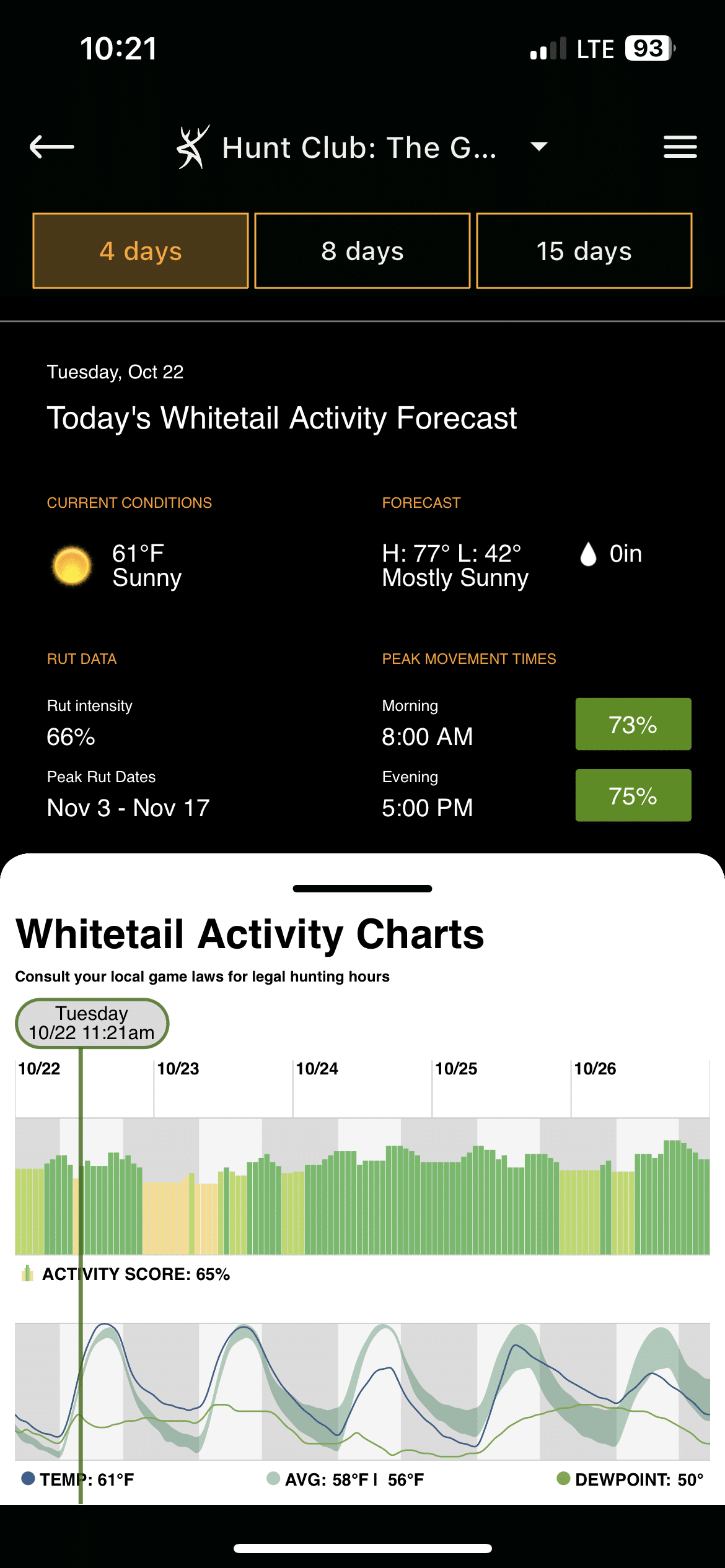Open the hamburger menu
Screen dimensions: 725x1568
click(x=680, y=147)
